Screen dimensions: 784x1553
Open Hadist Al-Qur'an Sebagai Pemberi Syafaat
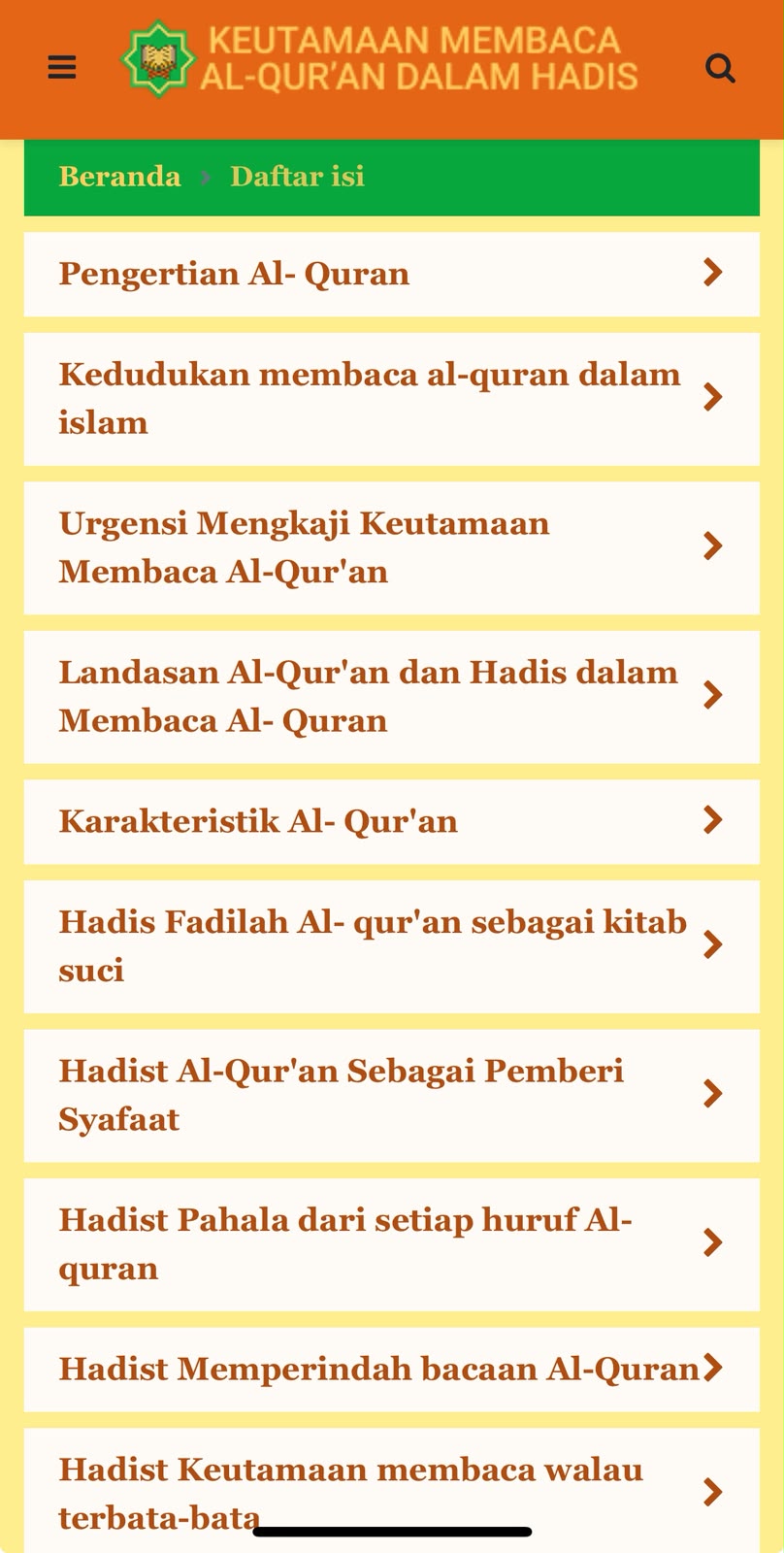pyautogui.click(x=392, y=1096)
